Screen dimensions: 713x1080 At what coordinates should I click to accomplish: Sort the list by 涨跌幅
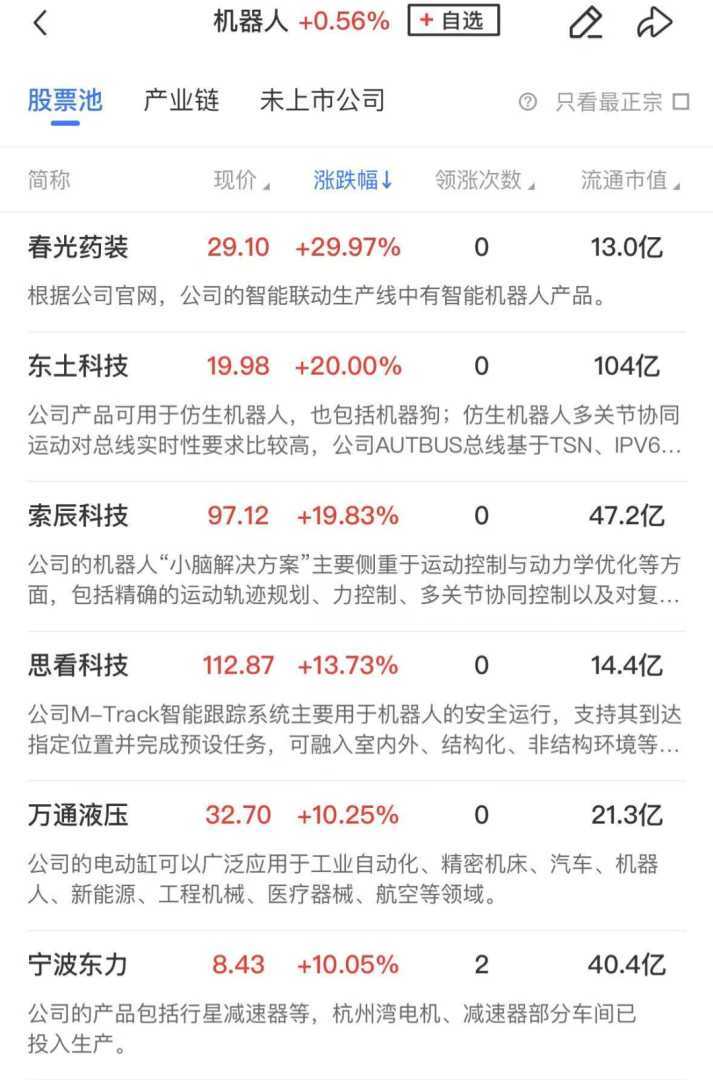coord(353,181)
